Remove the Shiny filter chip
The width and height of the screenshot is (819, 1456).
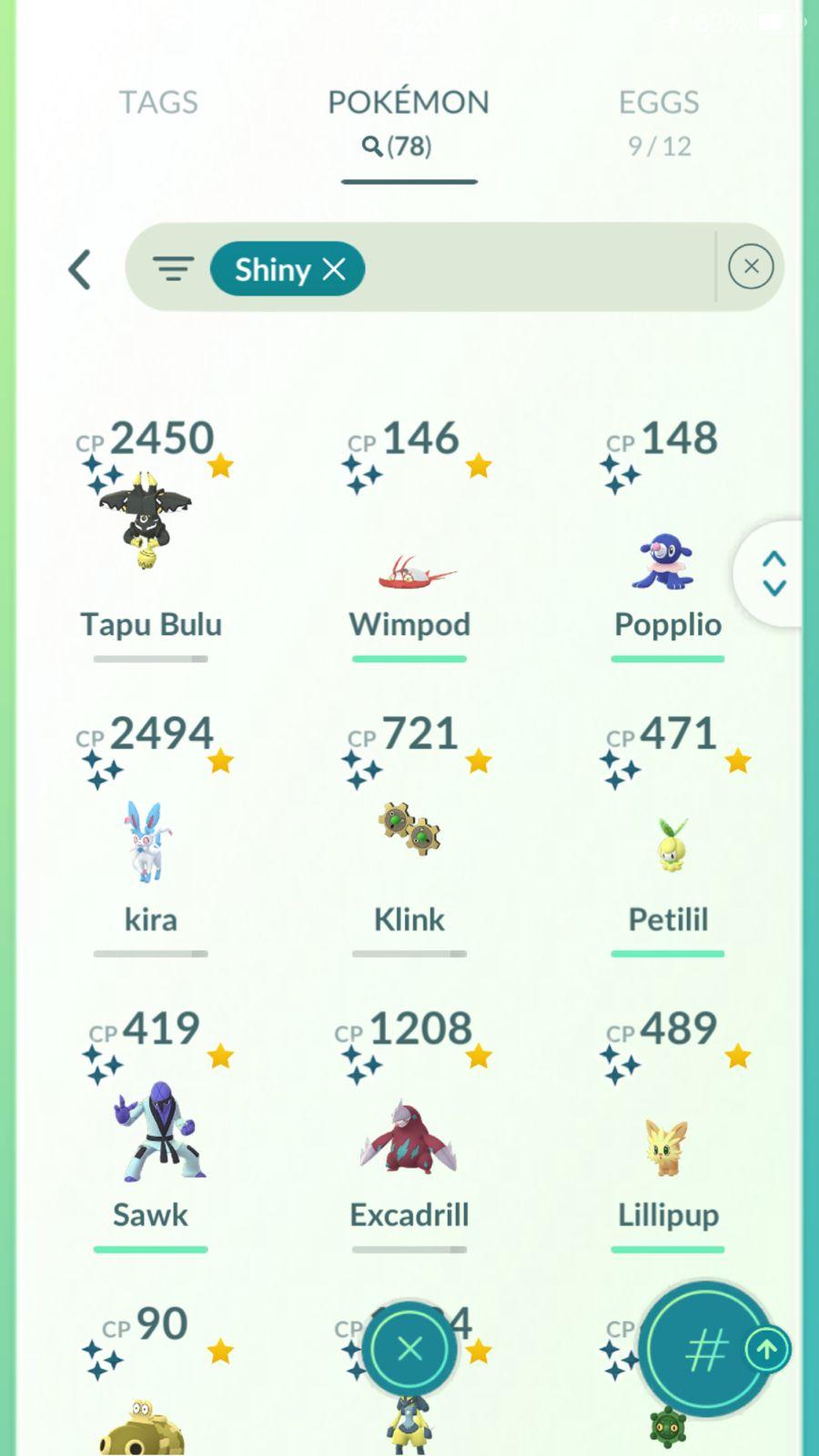tap(334, 269)
